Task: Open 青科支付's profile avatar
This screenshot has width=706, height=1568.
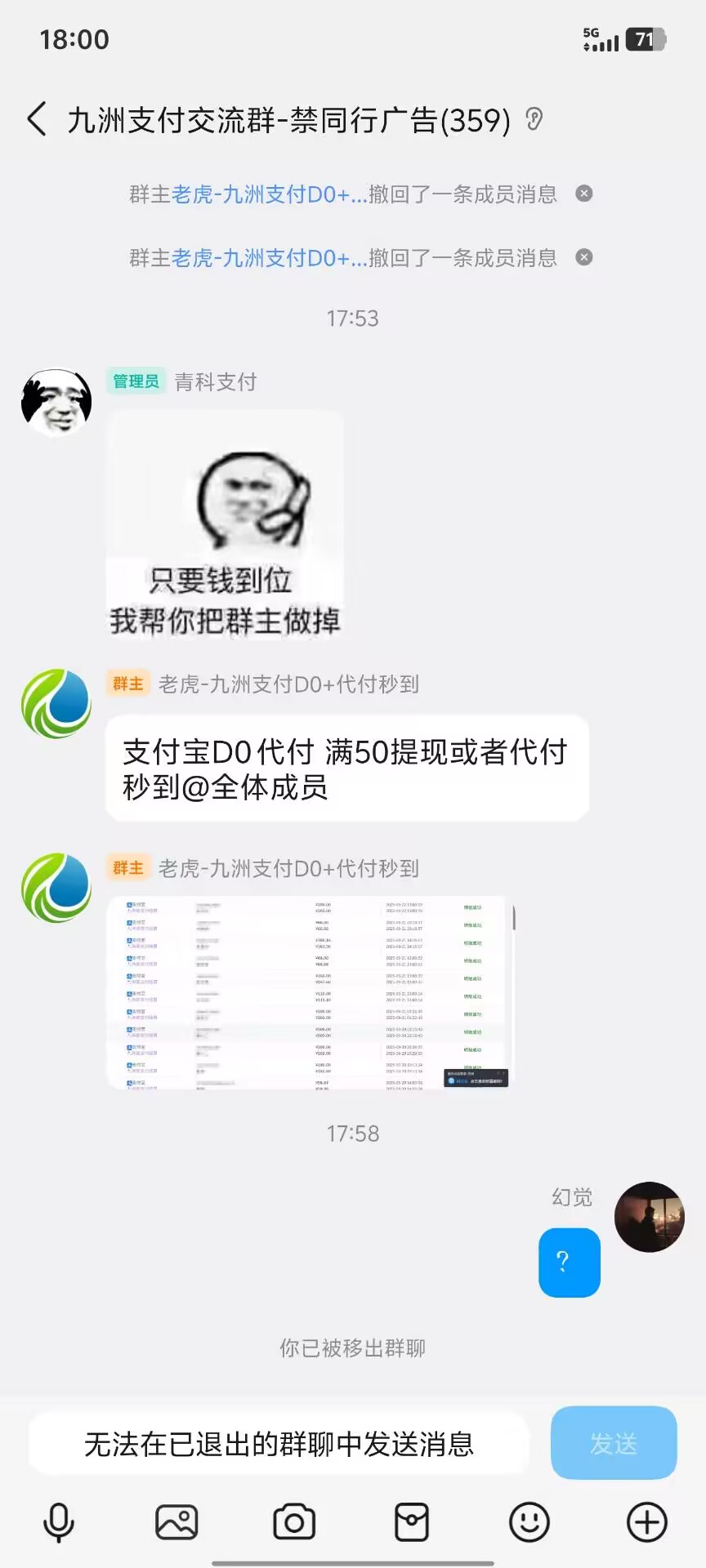Action: coord(56,402)
